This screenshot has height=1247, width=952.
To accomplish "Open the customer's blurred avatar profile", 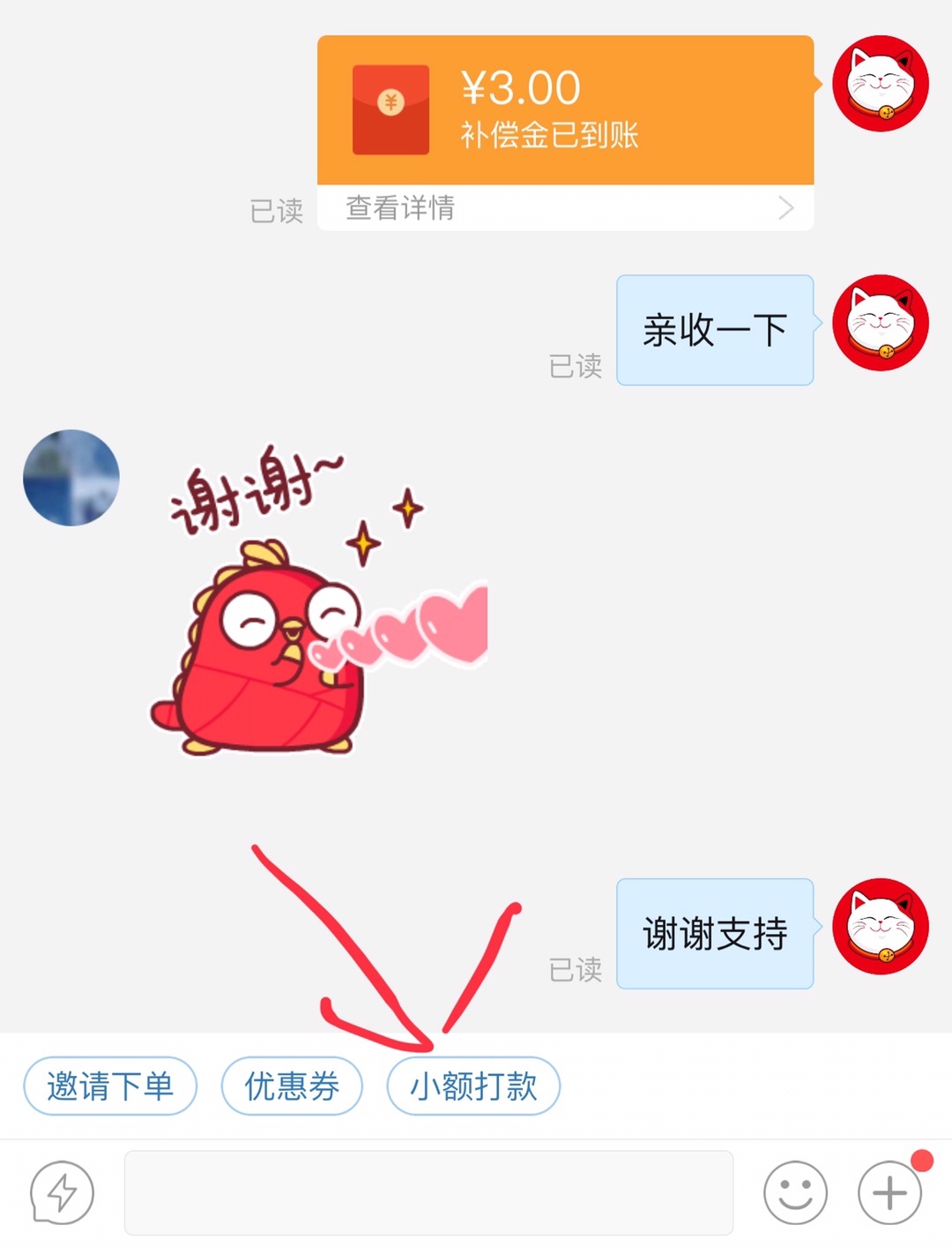I will pyautogui.click(x=71, y=478).
